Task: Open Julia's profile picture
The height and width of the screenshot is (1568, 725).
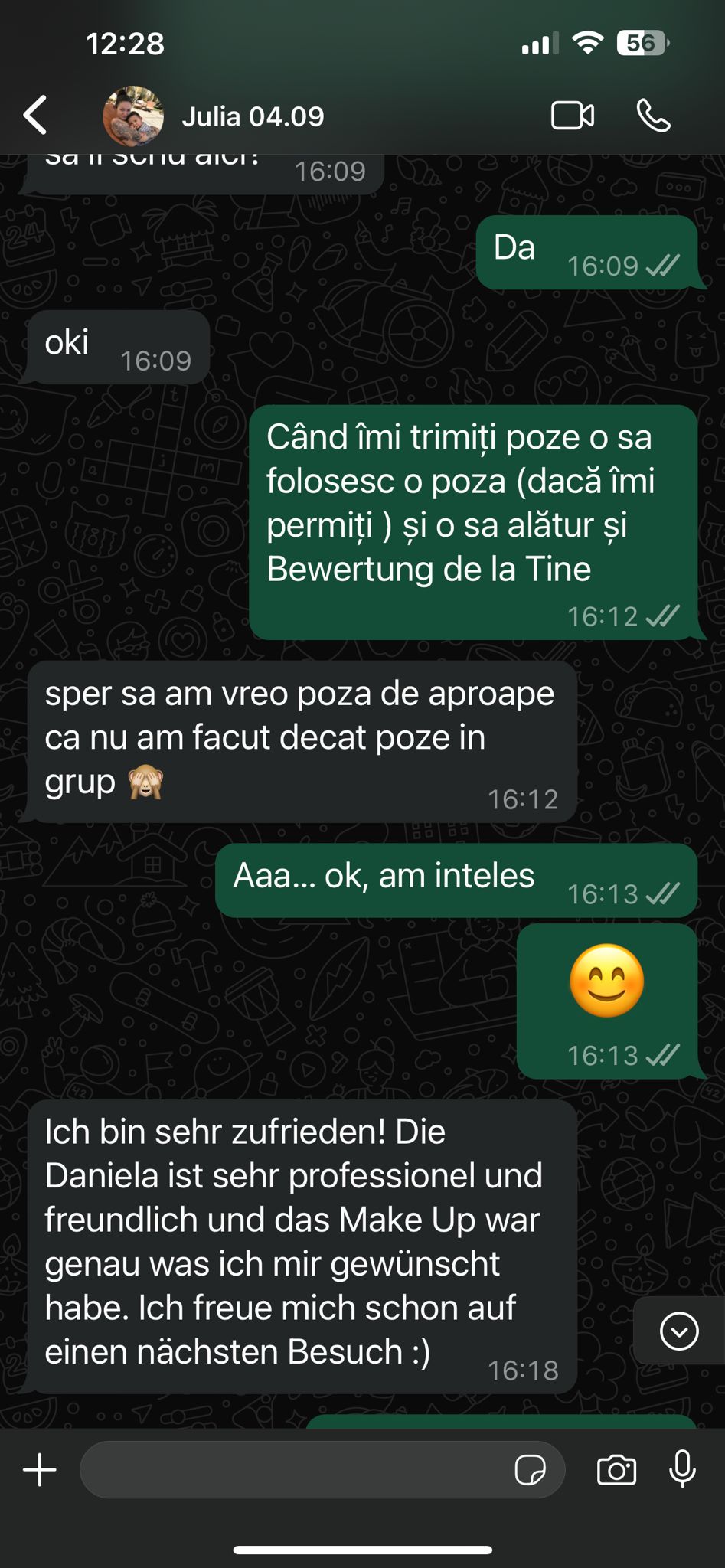Action: pyautogui.click(x=133, y=116)
